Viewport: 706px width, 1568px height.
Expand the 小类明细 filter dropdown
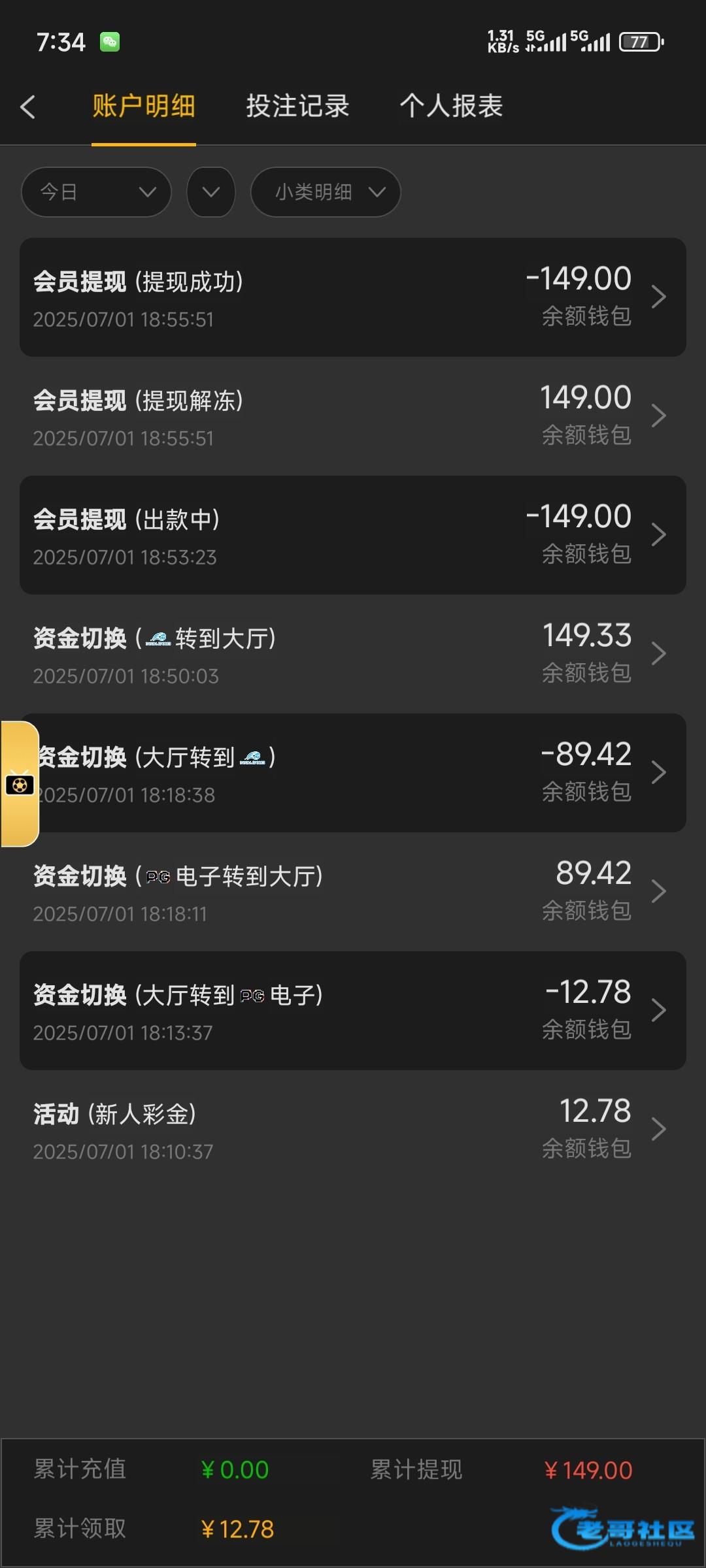(x=326, y=192)
